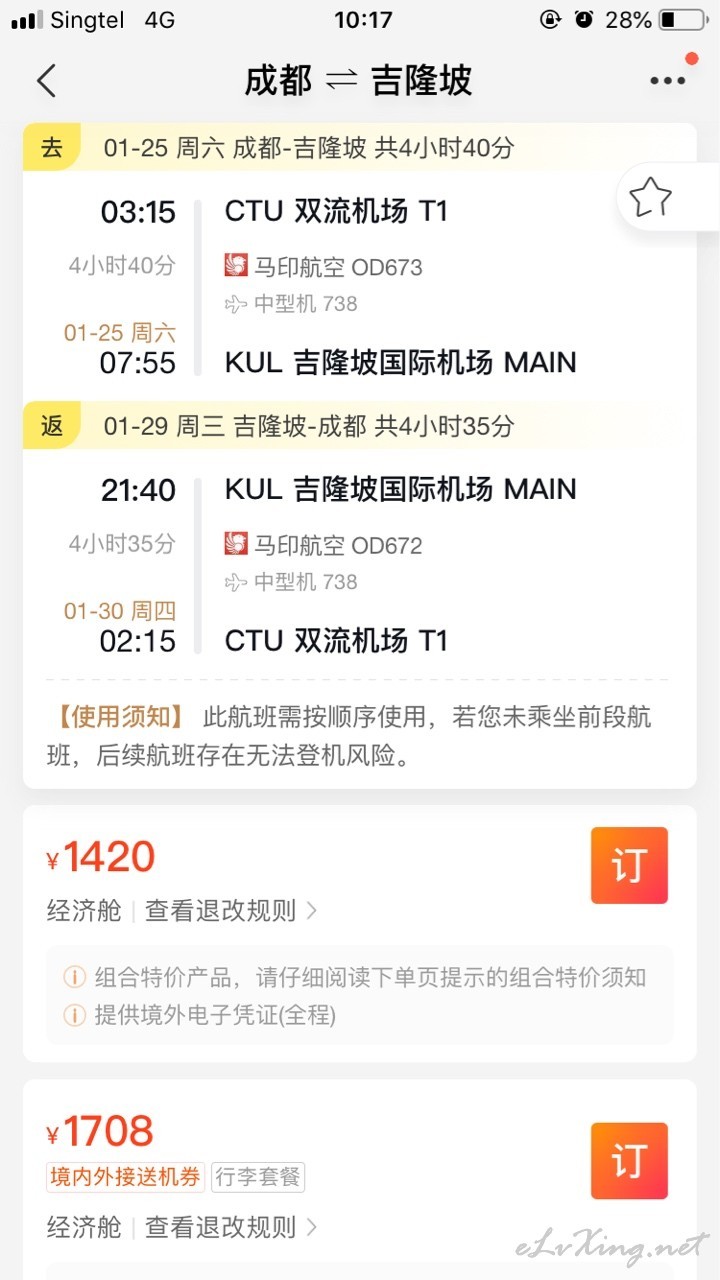View refund rules for the ¥1420 fare
Image resolution: width=720 pixels, height=1280 pixels.
[x=231, y=911]
